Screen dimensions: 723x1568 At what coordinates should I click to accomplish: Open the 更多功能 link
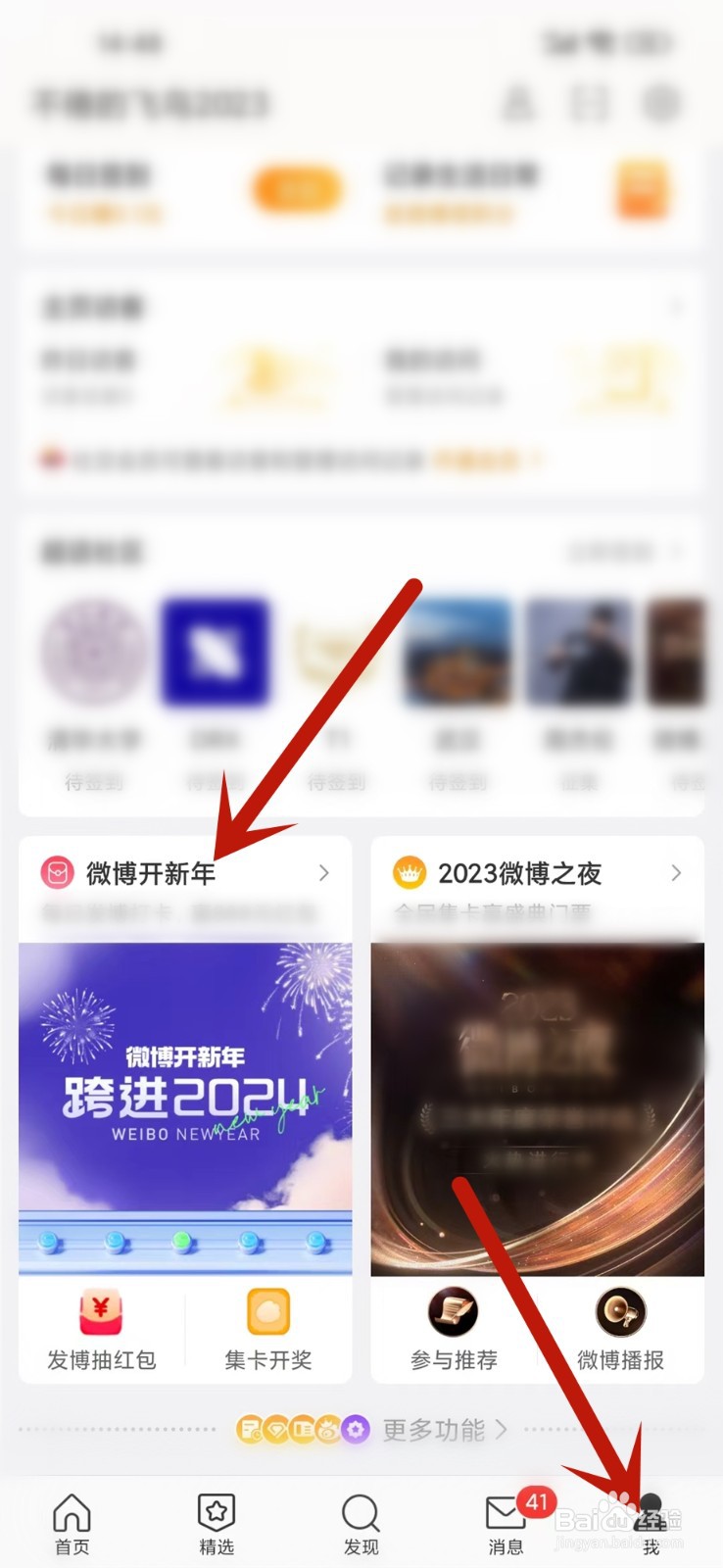pos(435,1431)
